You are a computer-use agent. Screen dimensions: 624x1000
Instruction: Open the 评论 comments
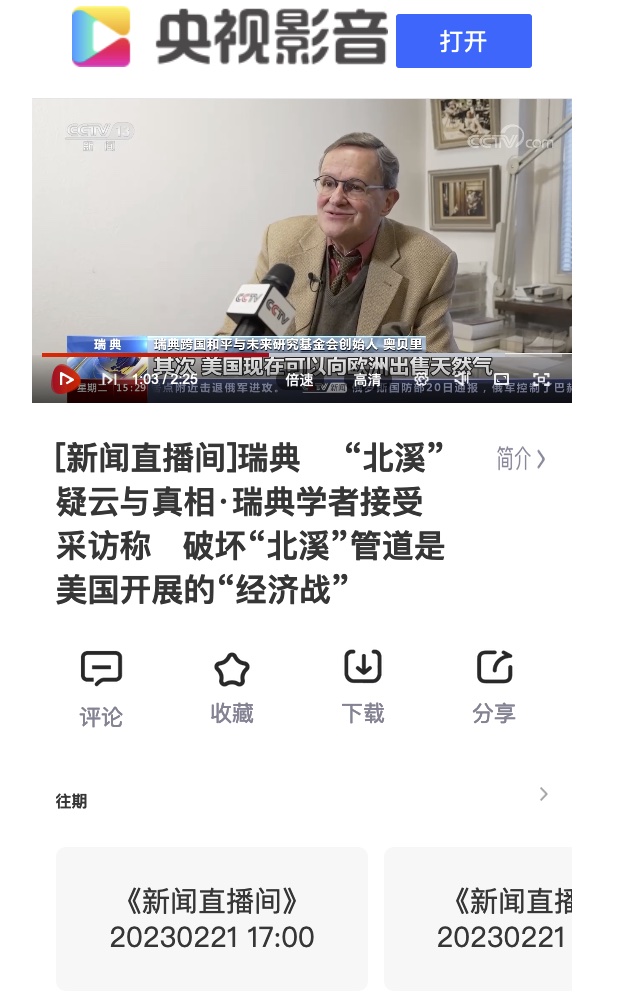(101, 688)
